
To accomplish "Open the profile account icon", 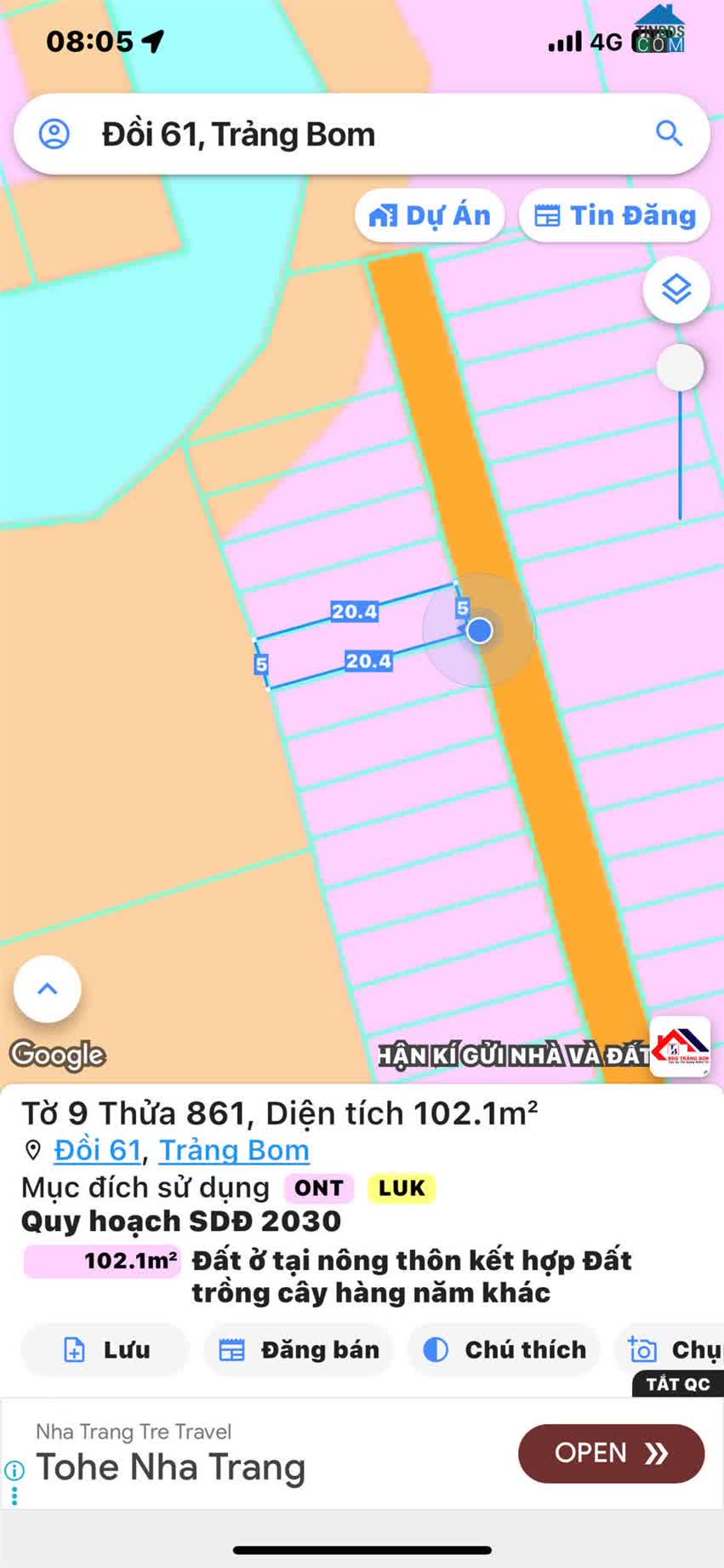I will click(54, 134).
